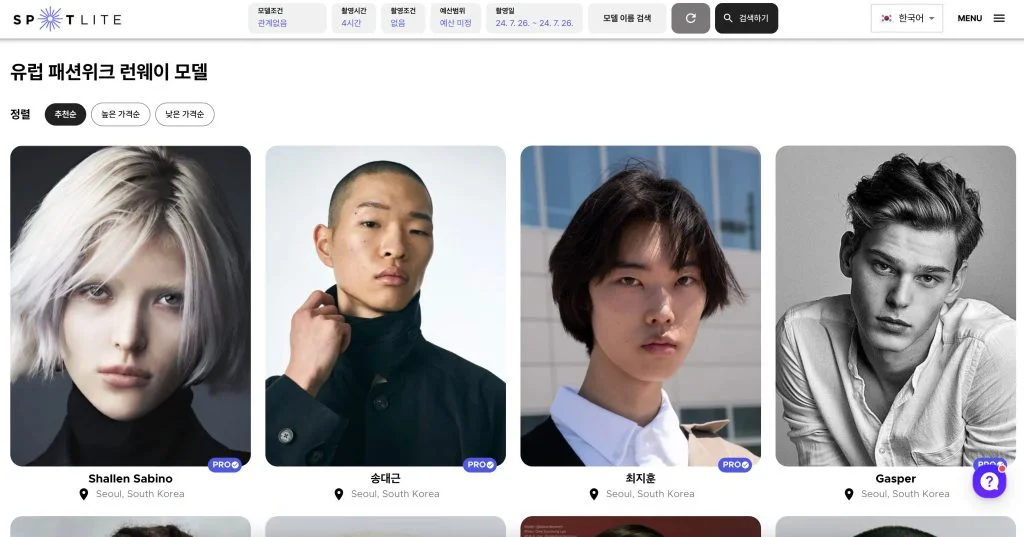Open the MENU hamburger button
The height and width of the screenshot is (537, 1024).
(x=981, y=18)
